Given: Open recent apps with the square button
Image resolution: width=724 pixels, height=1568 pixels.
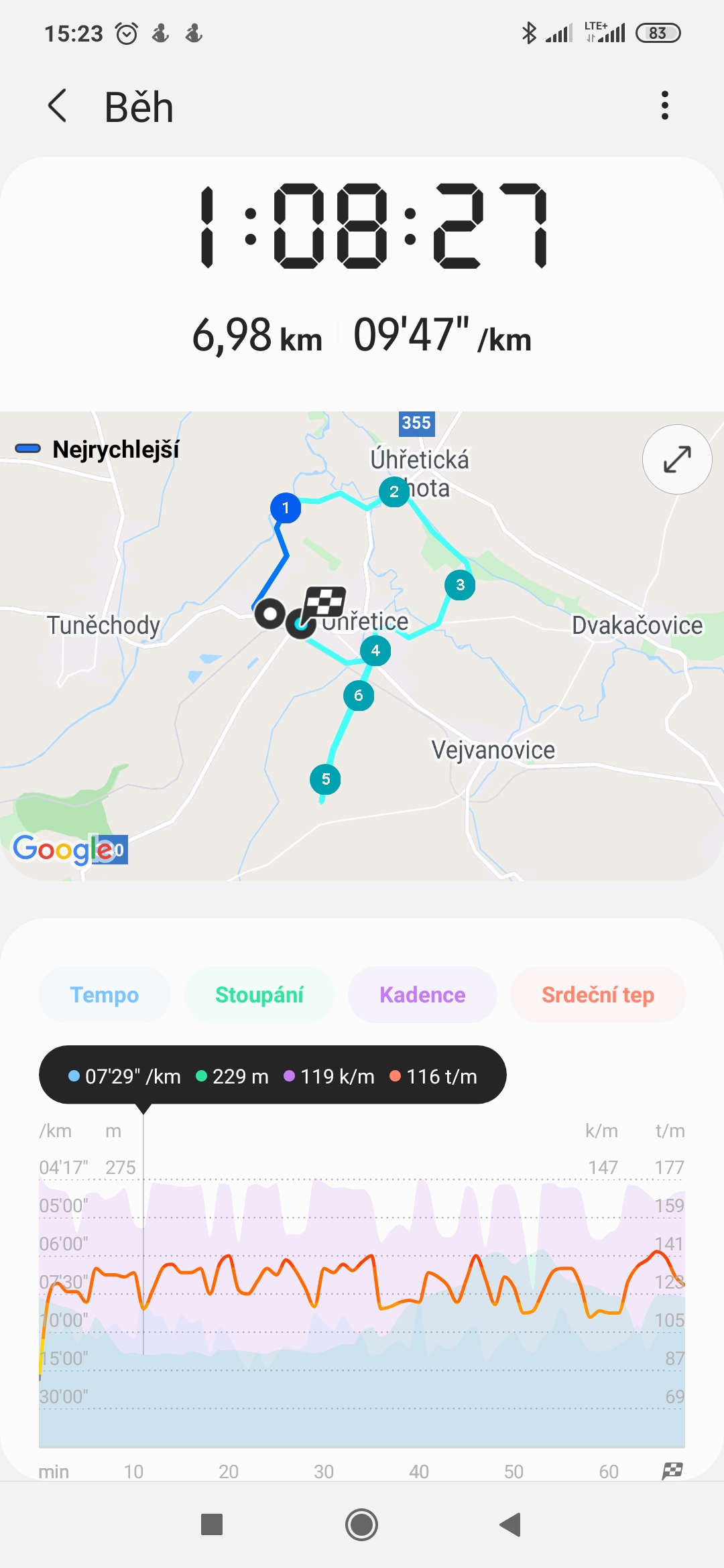Looking at the screenshot, I should [212, 1524].
